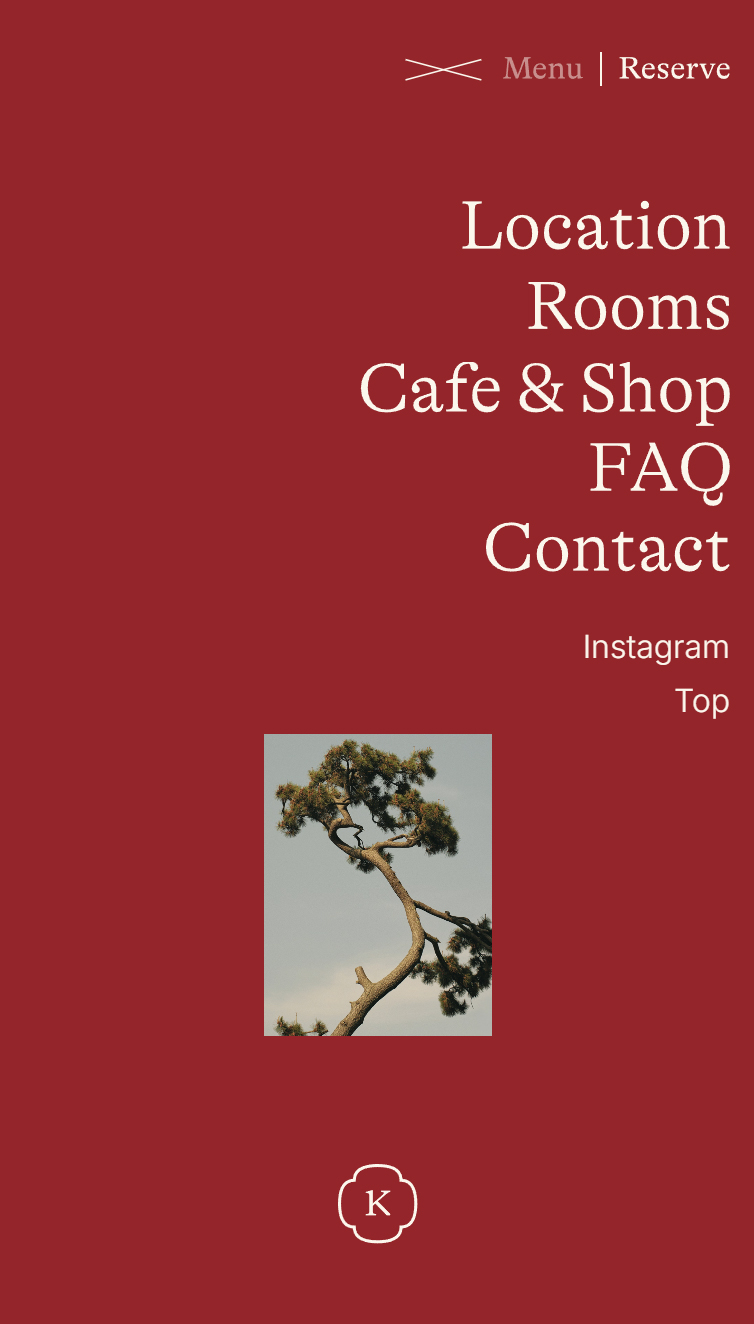754x1324 pixels.
Task: Open Cafe & Shop
Action: click(545, 388)
